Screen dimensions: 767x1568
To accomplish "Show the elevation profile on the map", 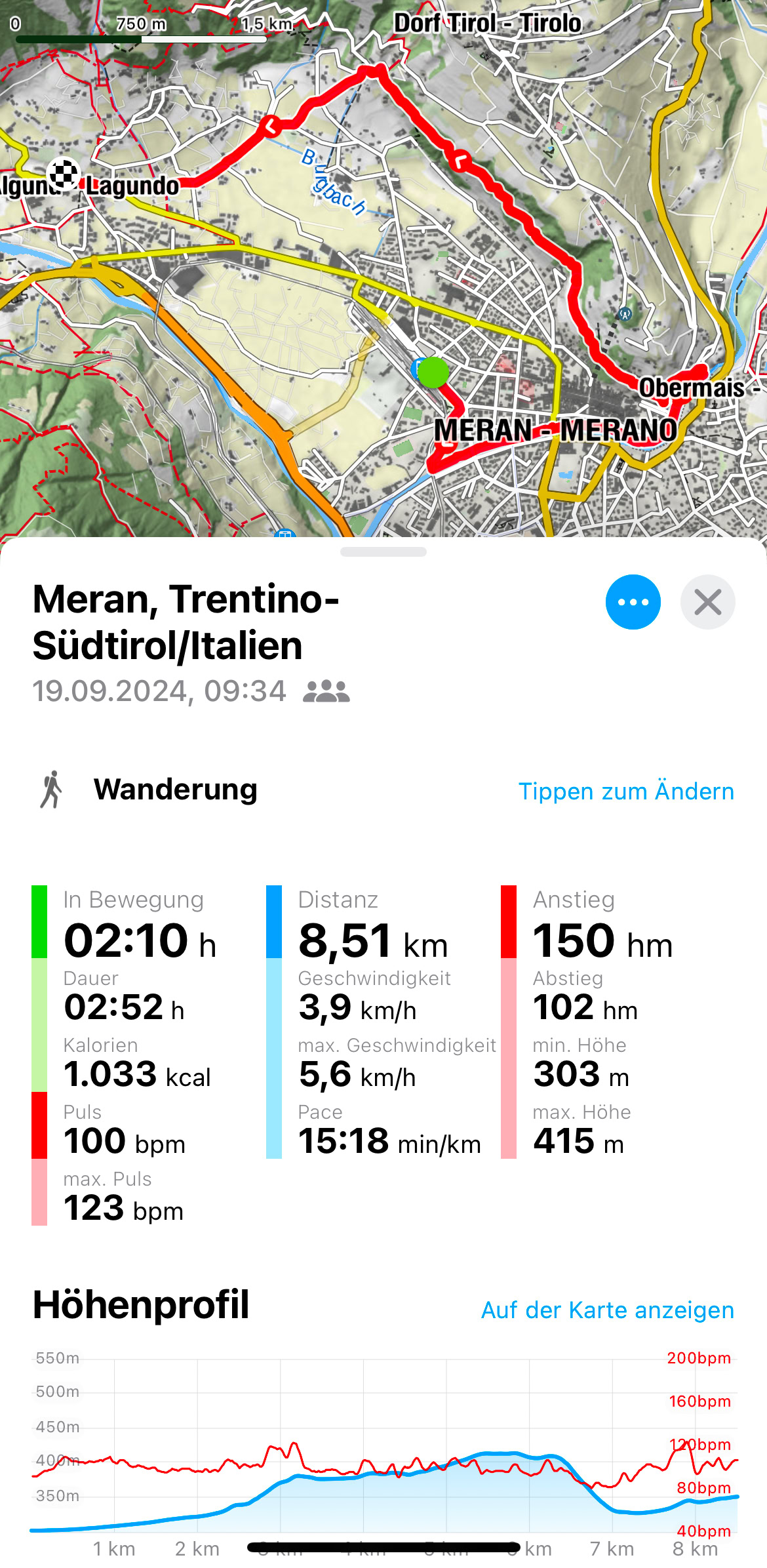I will [x=608, y=1310].
